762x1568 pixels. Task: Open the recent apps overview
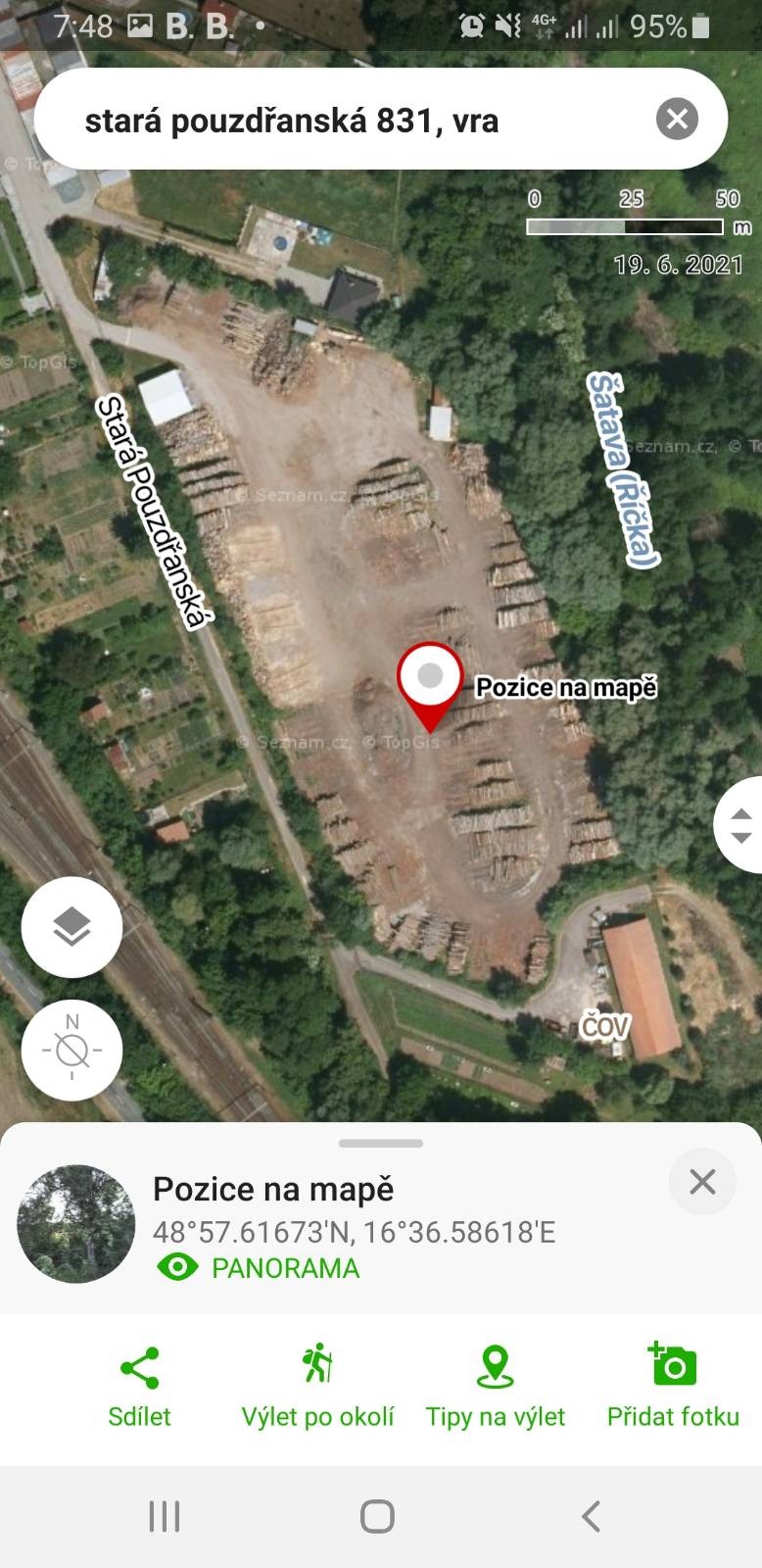(x=165, y=1516)
